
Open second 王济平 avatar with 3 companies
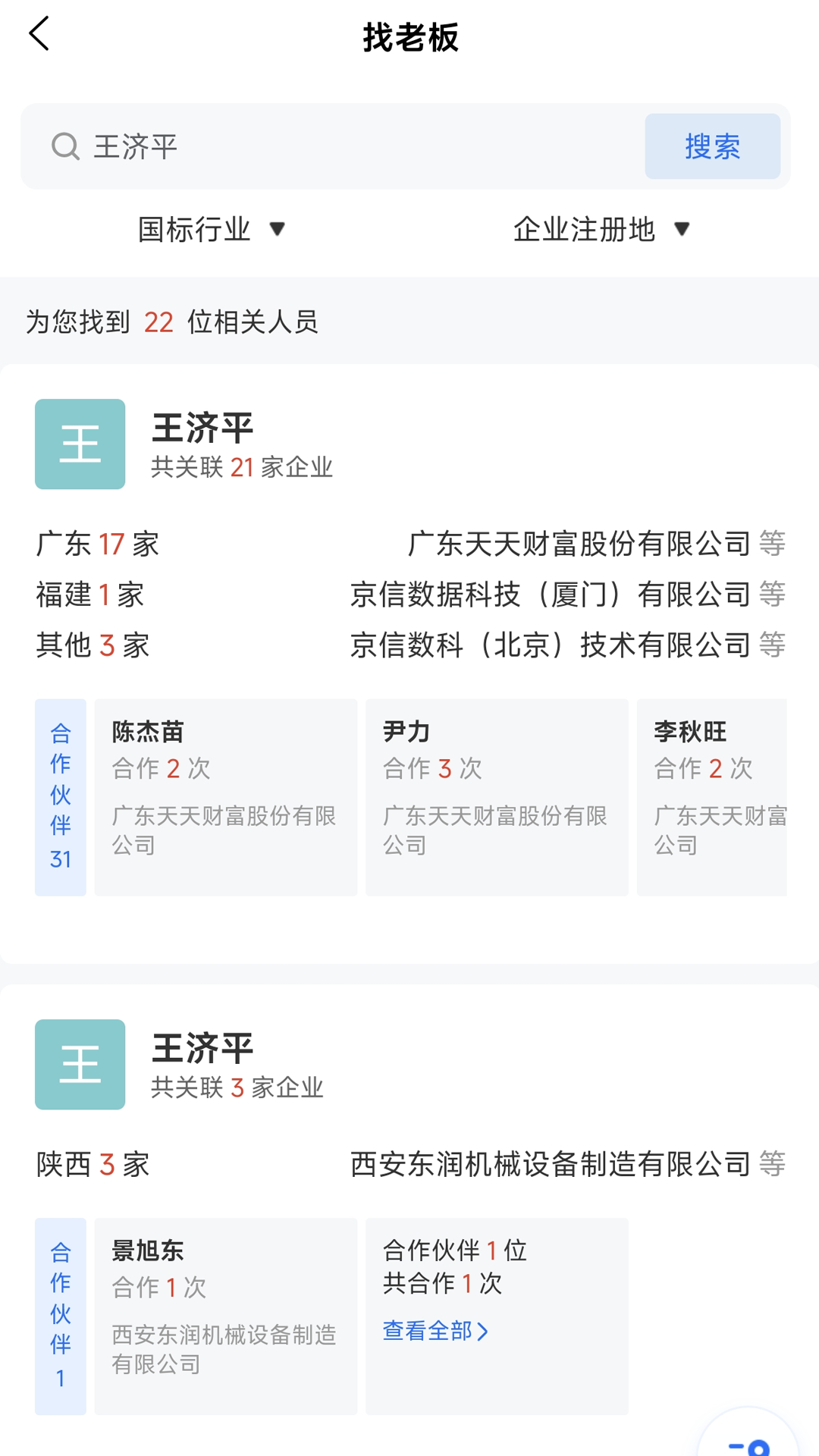pyautogui.click(x=79, y=1064)
